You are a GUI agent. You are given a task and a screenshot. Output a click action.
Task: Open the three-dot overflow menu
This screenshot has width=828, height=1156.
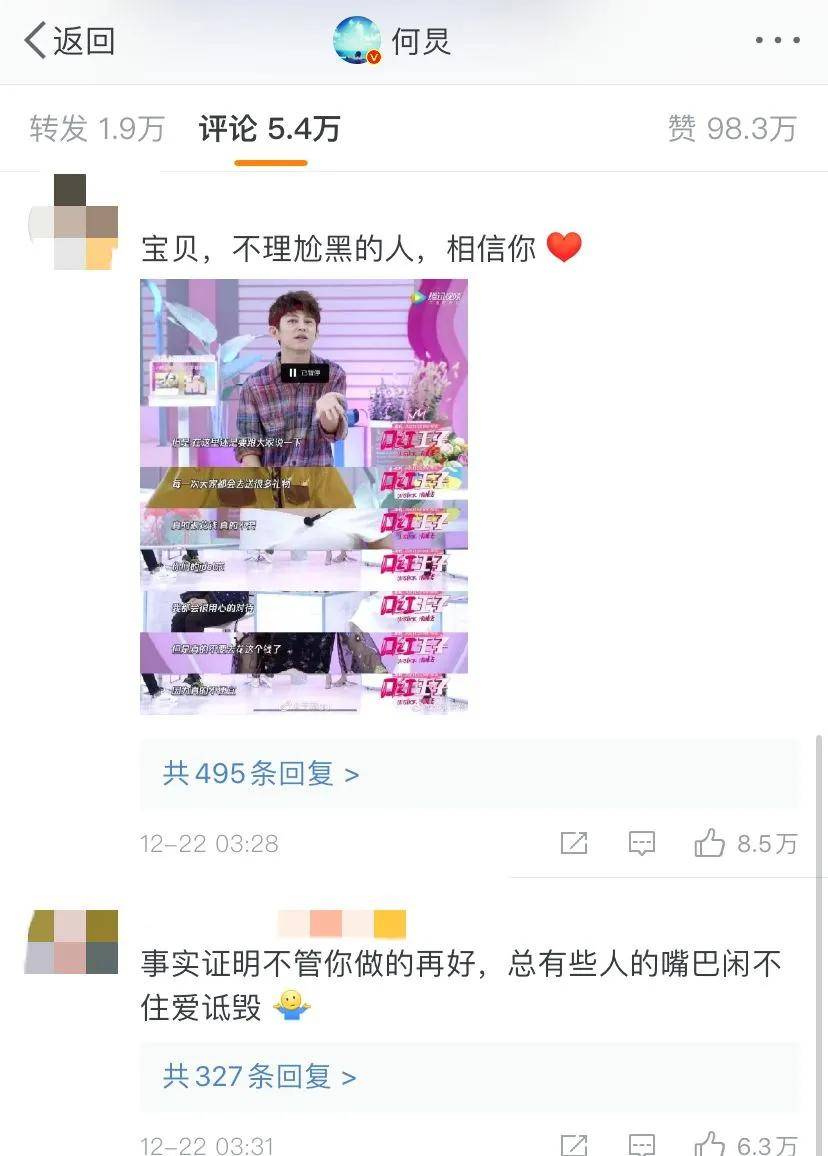777,42
